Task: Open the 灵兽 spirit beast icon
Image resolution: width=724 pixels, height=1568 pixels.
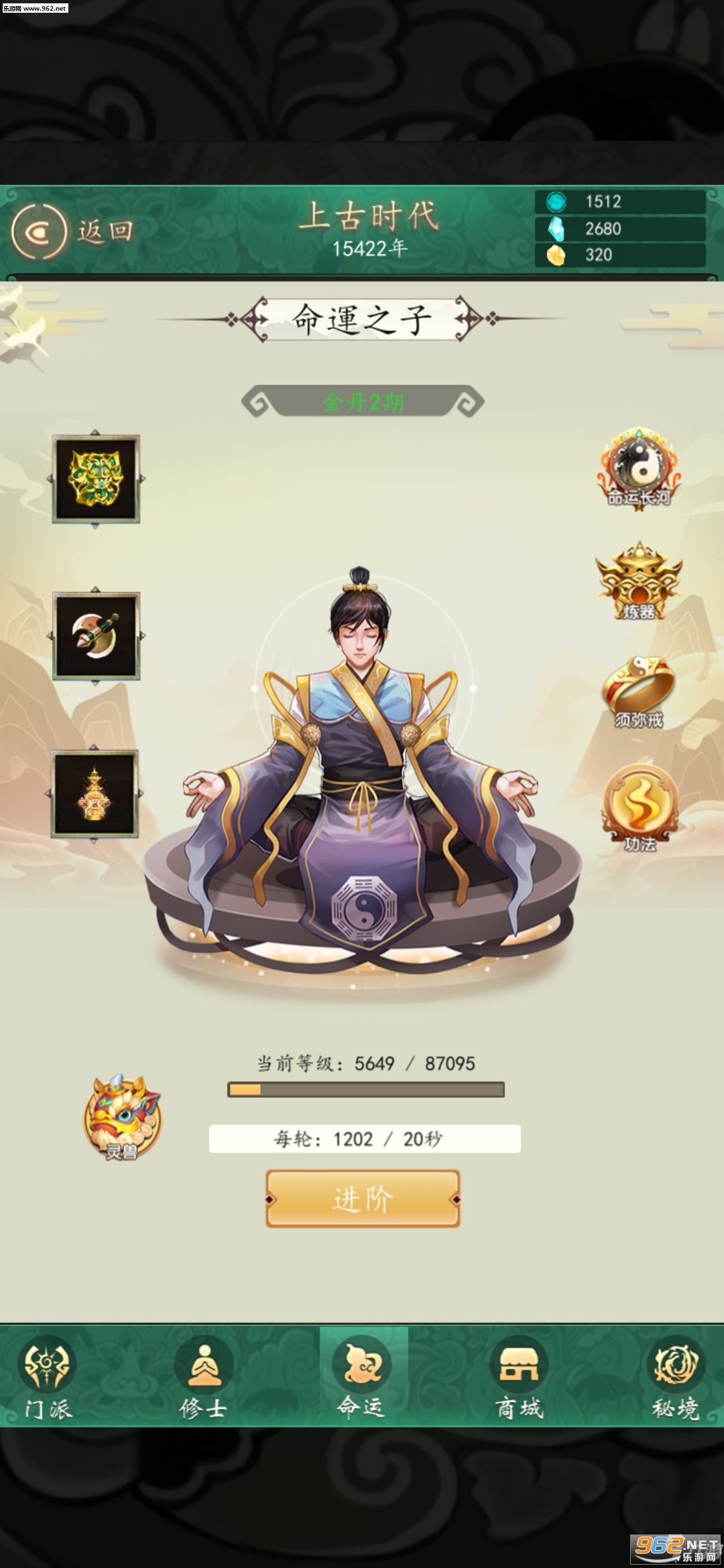Action: [122, 1116]
